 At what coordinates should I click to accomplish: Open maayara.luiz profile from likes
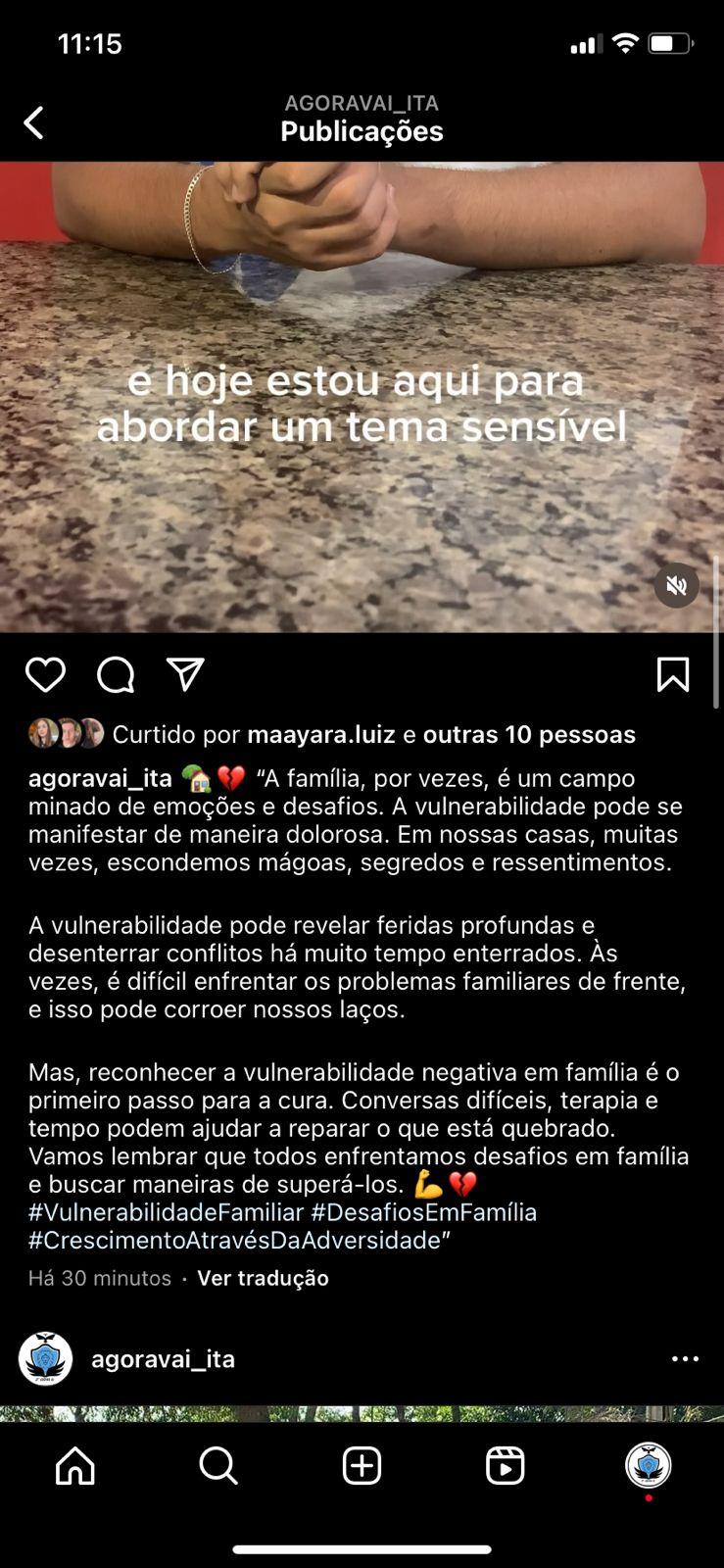[321, 734]
